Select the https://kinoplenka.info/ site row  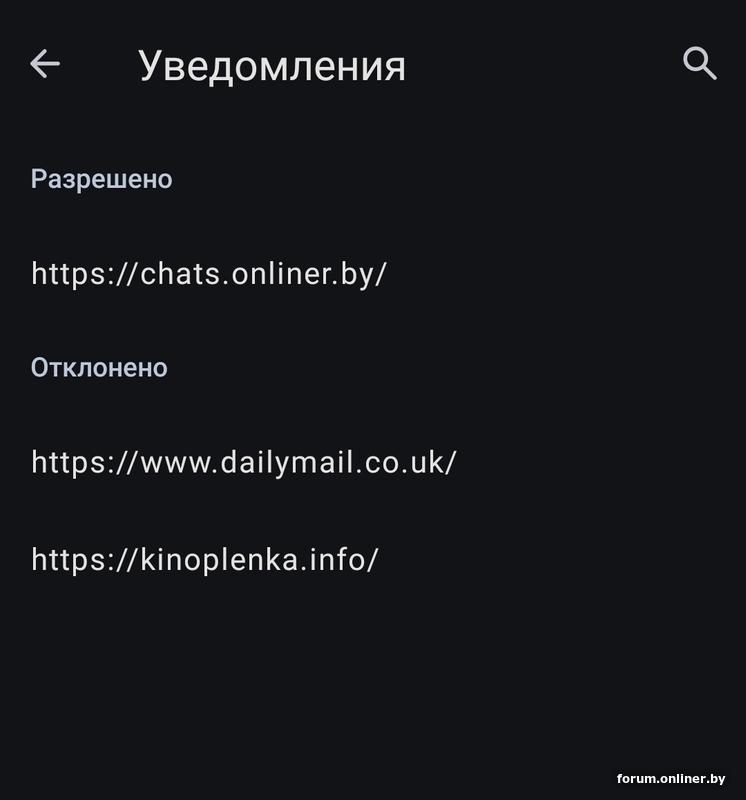(x=205, y=558)
